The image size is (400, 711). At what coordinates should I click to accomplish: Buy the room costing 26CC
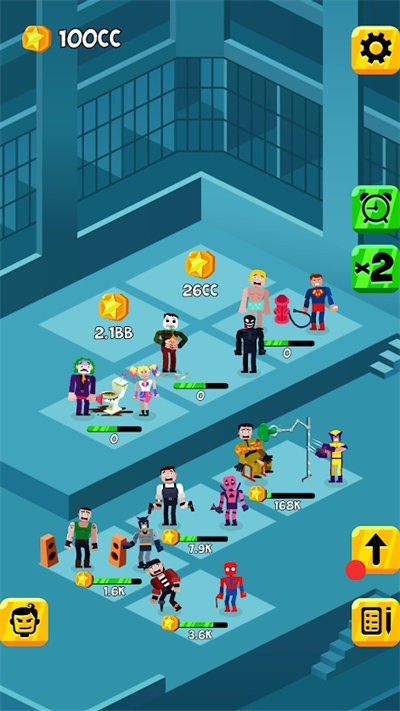tap(200, 273)
